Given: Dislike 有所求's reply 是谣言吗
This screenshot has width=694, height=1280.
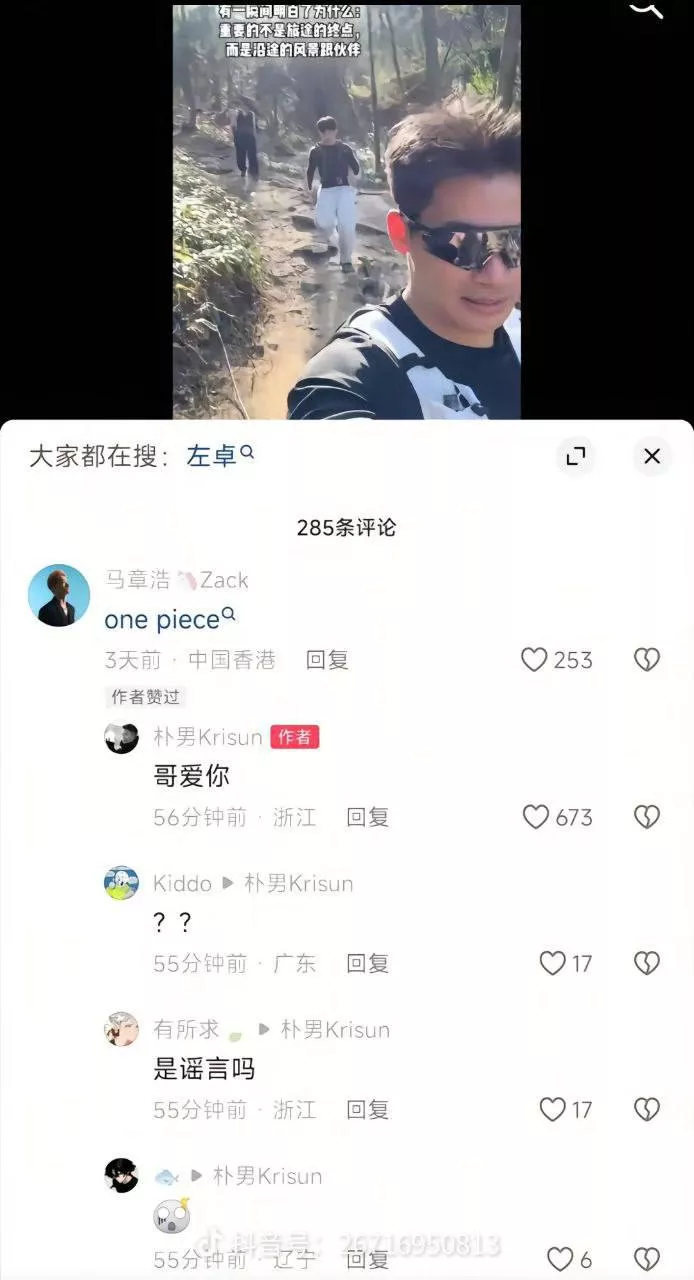Looking at the screenshot, I should tap(647, 1109).
